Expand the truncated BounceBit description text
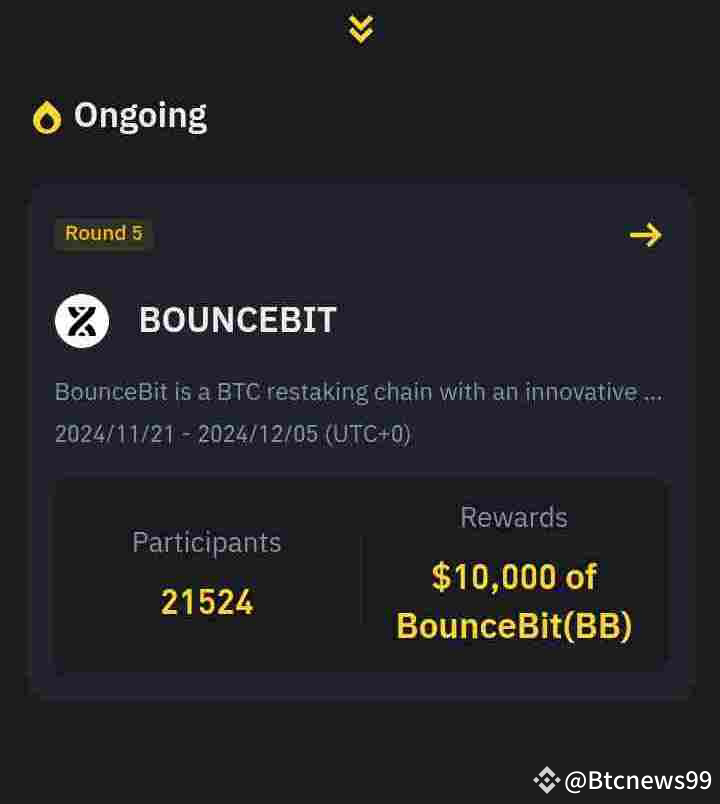Viewport: 720px width, 804px height. pyautogui.click(x=360, y=392)
